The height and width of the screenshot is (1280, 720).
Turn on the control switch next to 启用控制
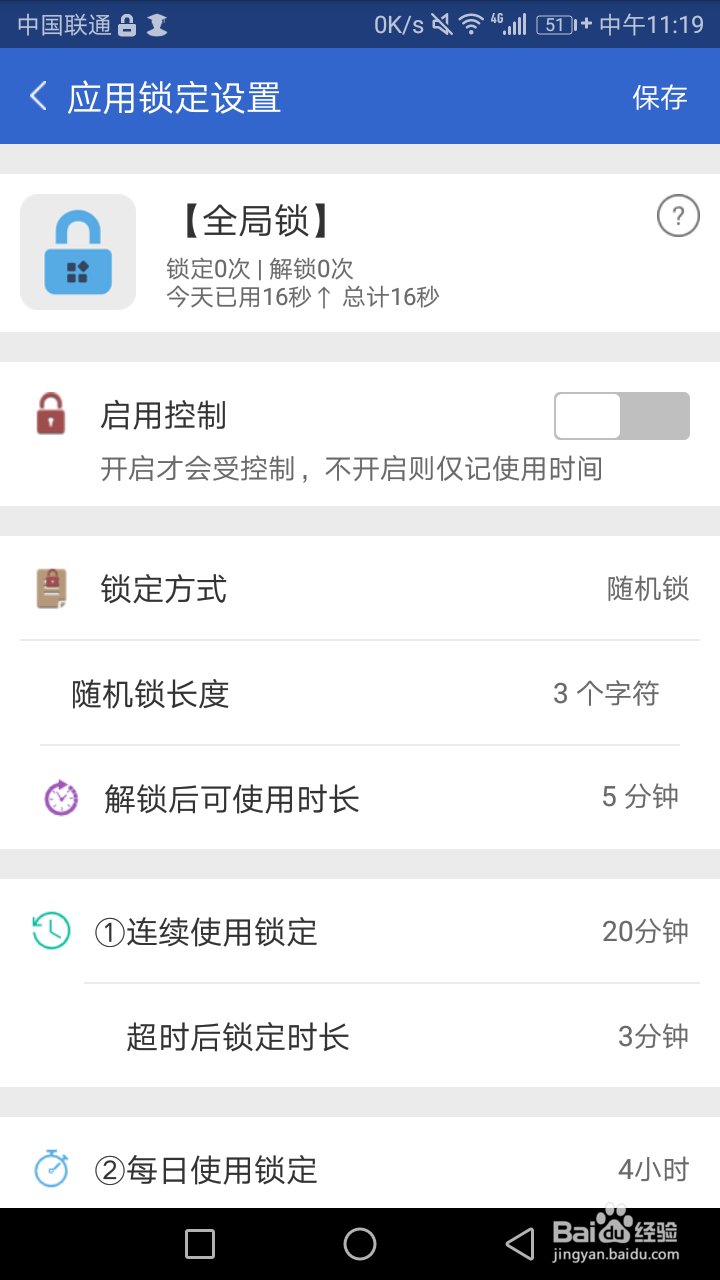point(621,415)
